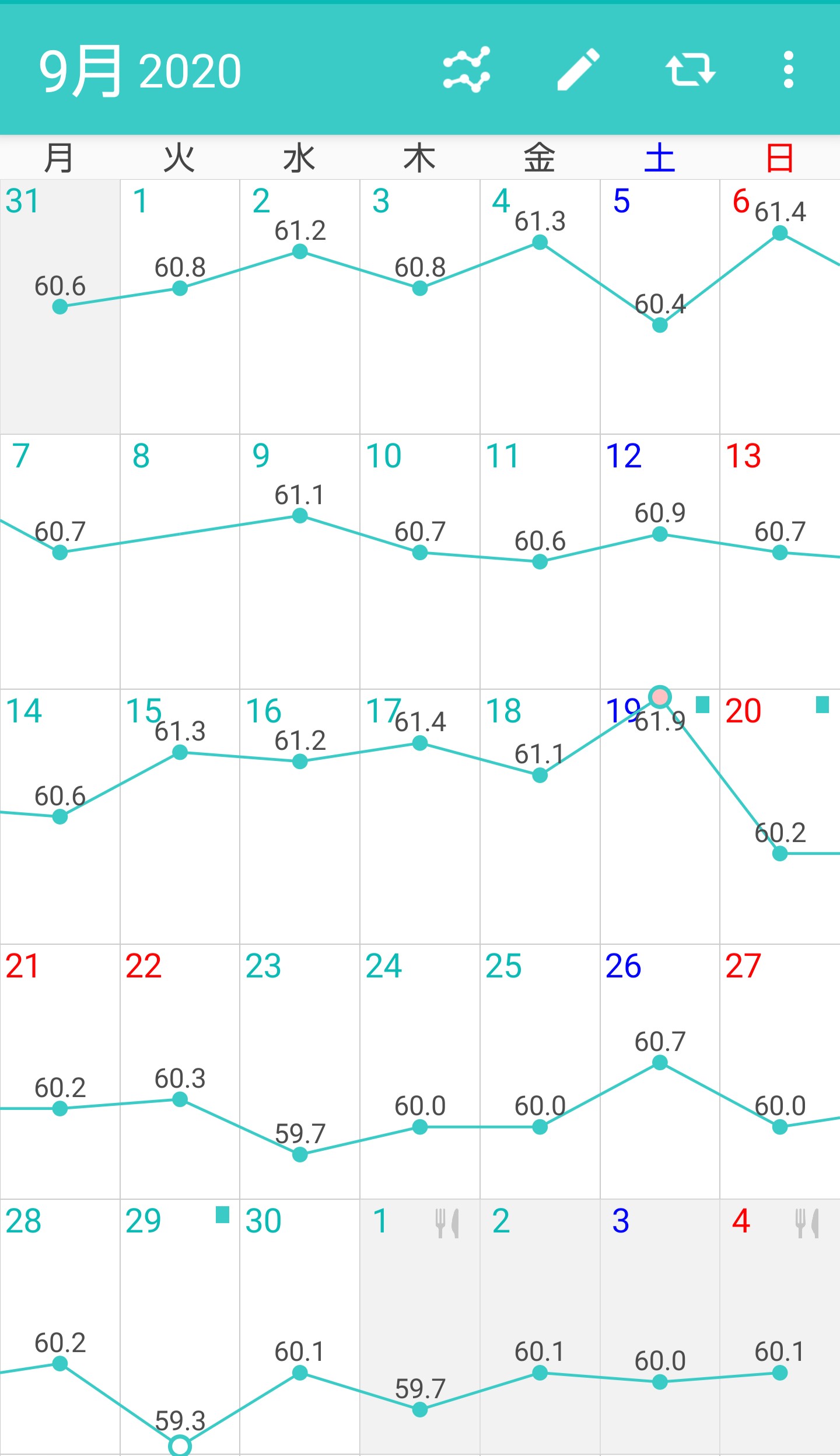
Task: Select September 15 showing 61.3
Action: (x=180, y=817)
